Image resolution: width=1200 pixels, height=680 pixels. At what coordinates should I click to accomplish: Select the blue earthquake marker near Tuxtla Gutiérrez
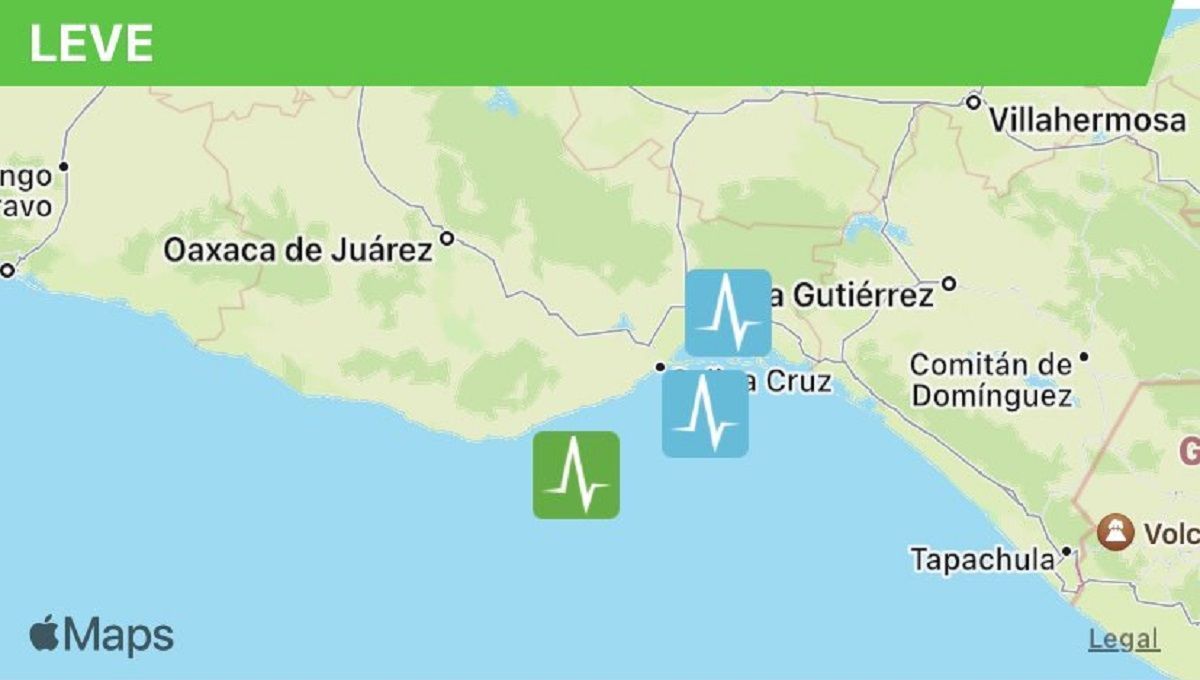[x=728, y=313]
